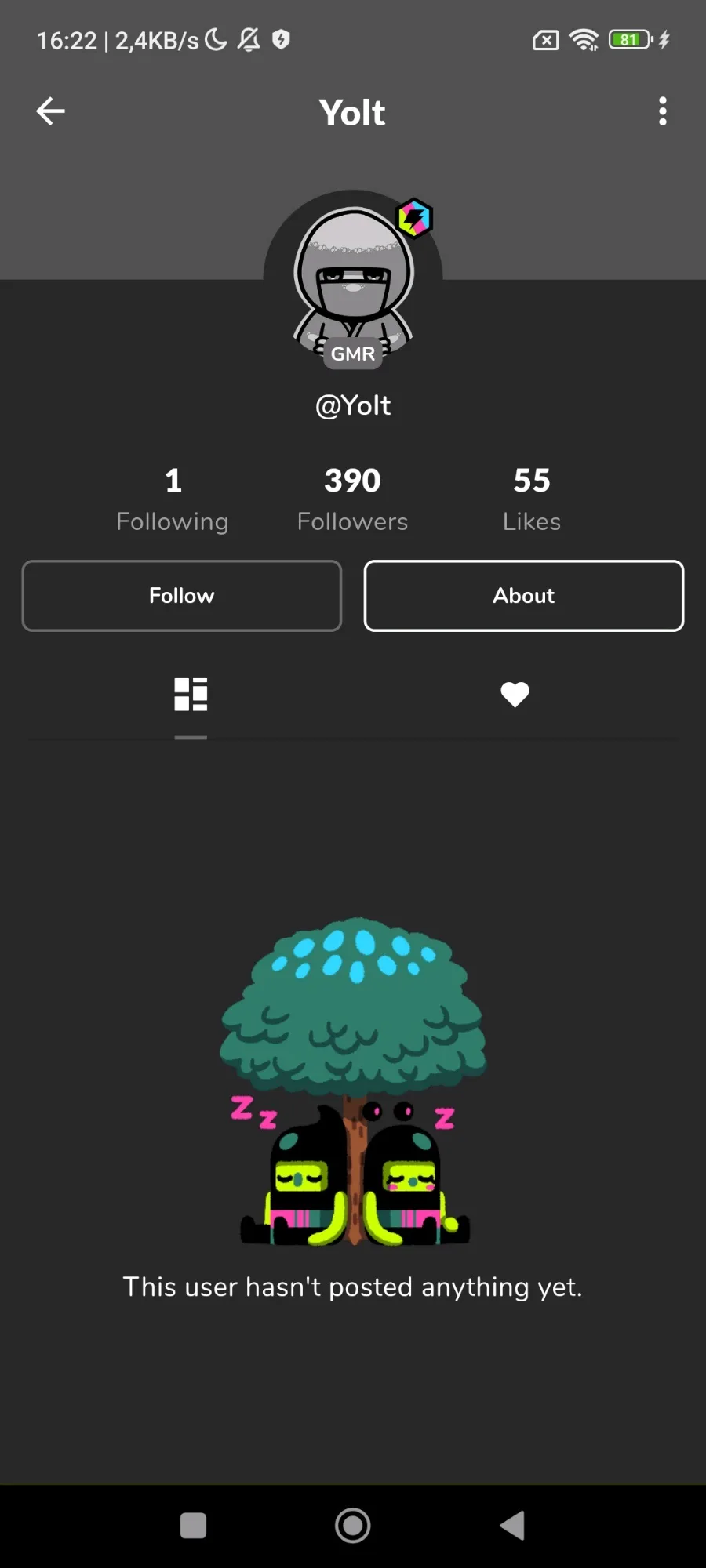Viewport: 706px width, 1568px height.
Task: Open recent apps from navigation bar
Action: coord(193,1526)
